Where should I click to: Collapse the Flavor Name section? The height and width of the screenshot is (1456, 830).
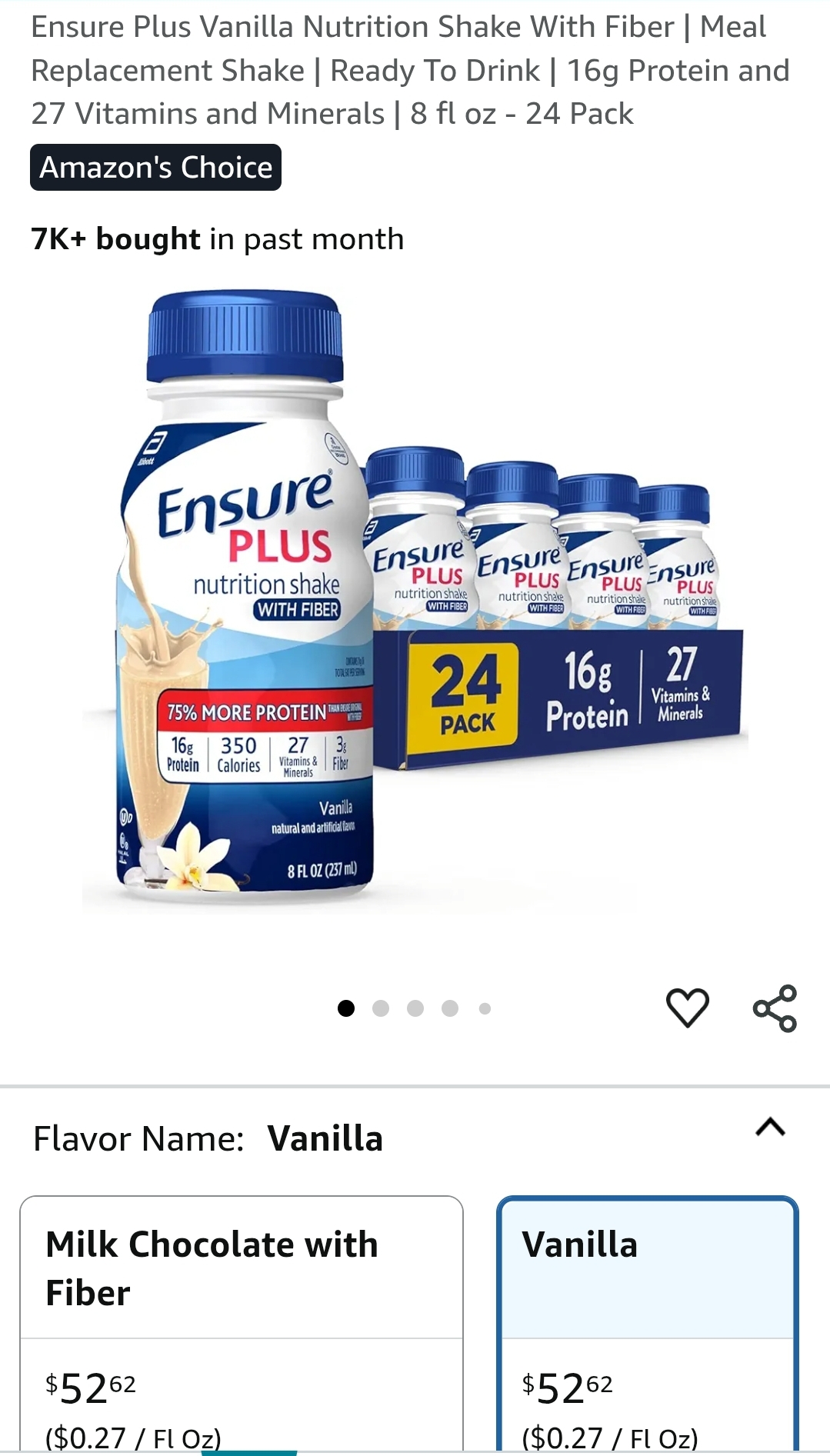pyautogui.click(x=770, y=1128)
